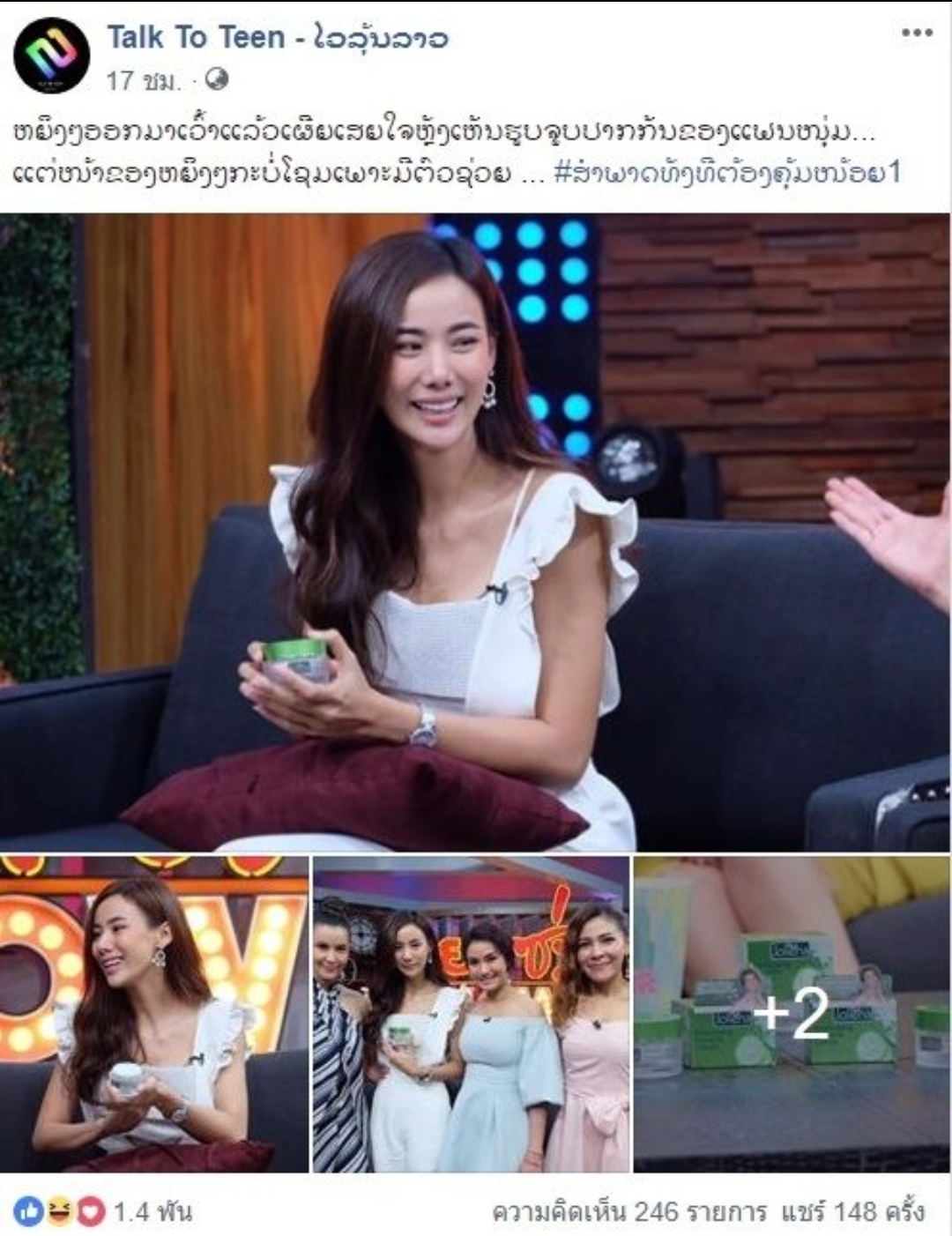Open the 17 ชม. post timestamp
Image resolution: width=952 pixels, height=1236 pixels.
click(x=143, y=81)
